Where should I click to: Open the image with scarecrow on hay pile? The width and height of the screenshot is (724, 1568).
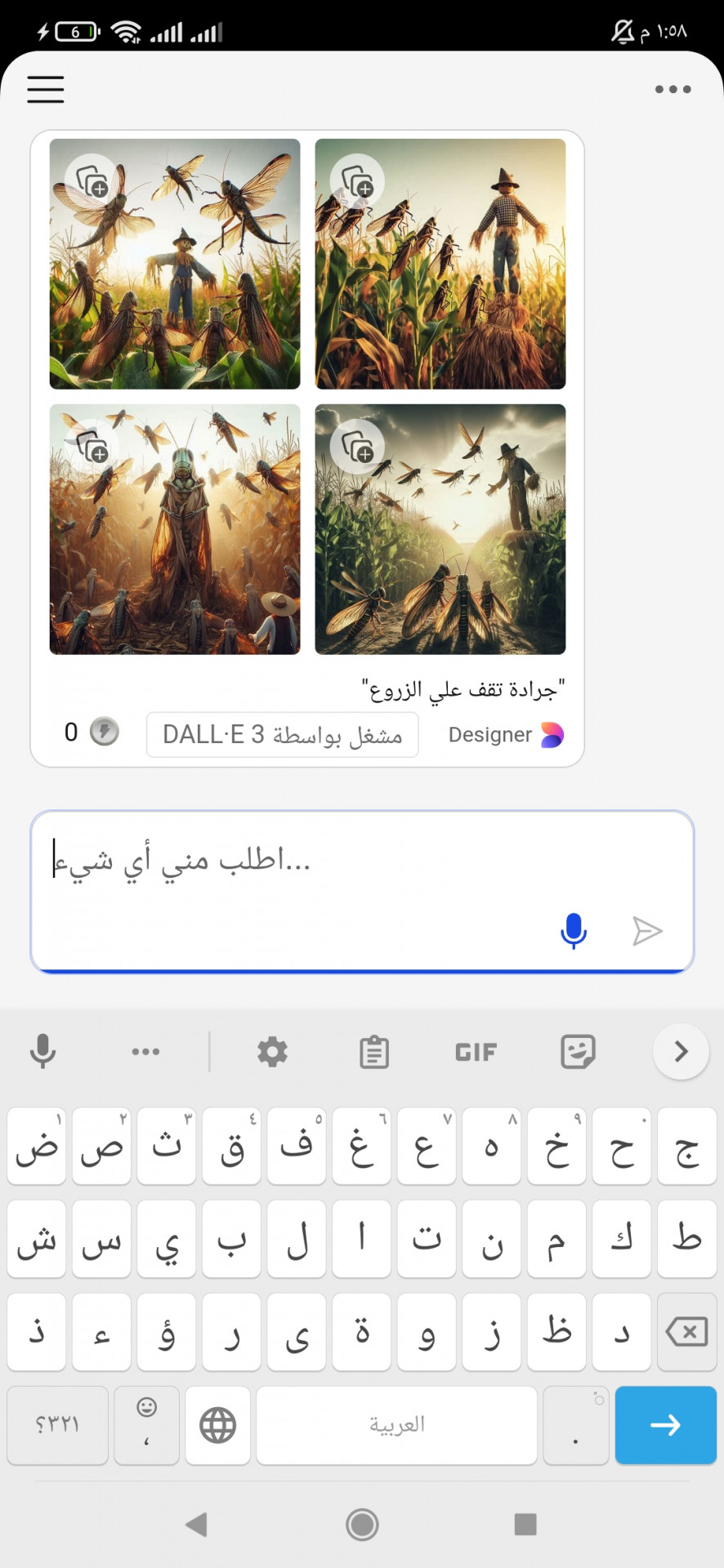pos(440,264)
